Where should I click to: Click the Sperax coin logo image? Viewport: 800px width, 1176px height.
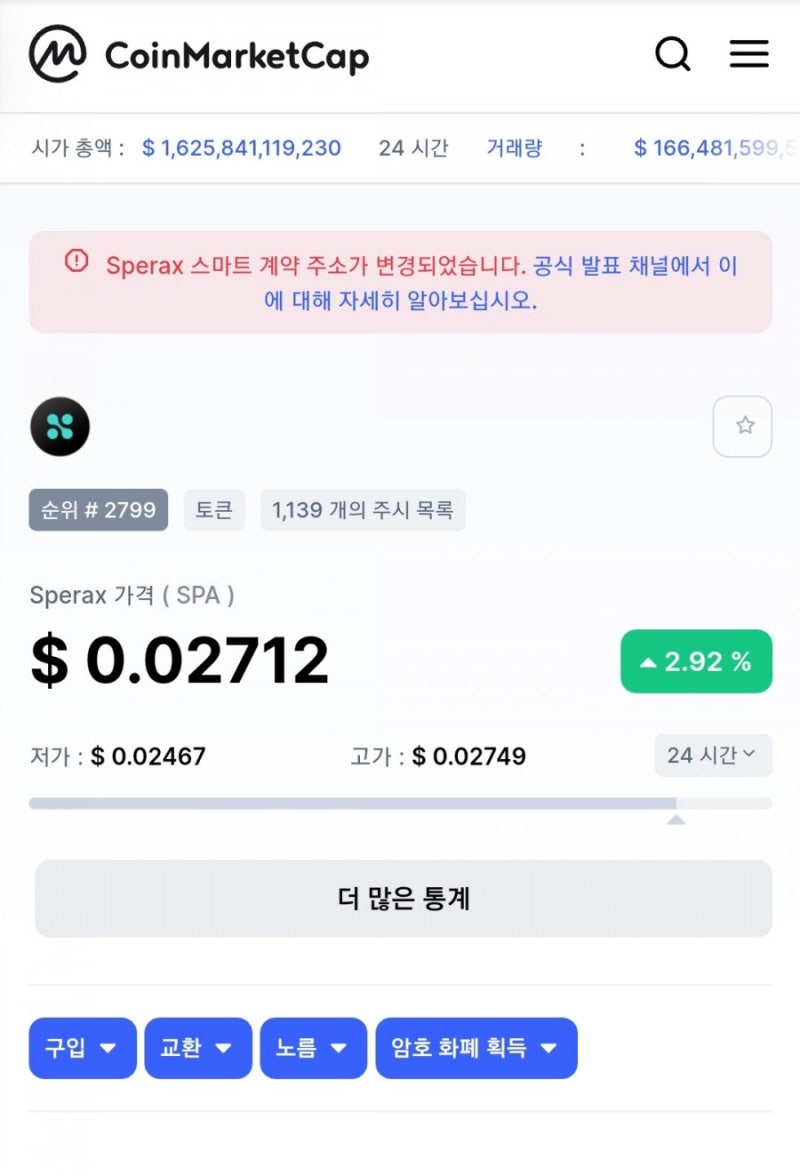(60, 427)
